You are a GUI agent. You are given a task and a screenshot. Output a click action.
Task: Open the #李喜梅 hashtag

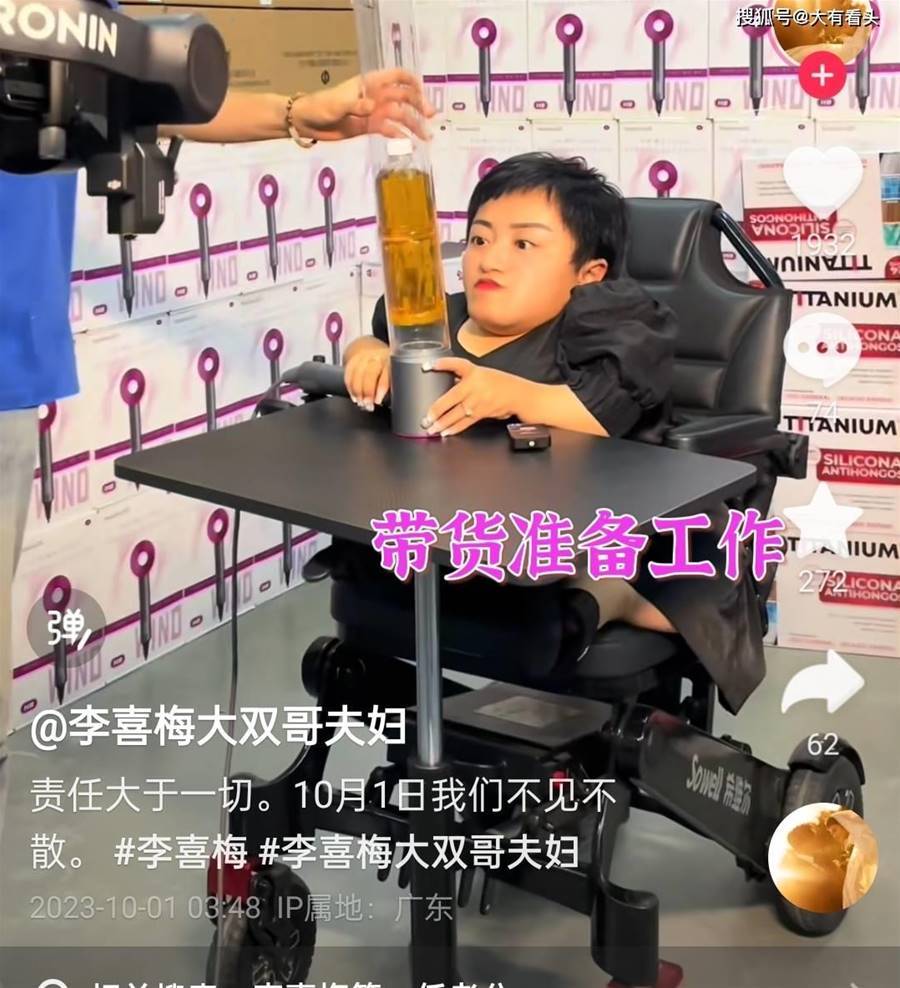pyautogui.click(x=180, y=852)
